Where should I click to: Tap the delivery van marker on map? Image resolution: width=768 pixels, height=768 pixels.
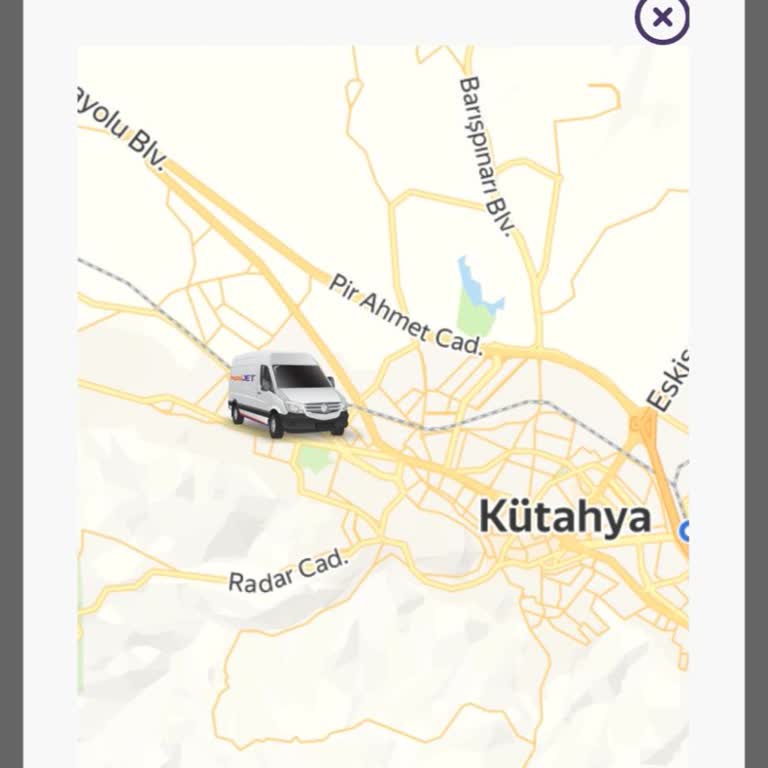pyautogui.click(x=287, y=395)
